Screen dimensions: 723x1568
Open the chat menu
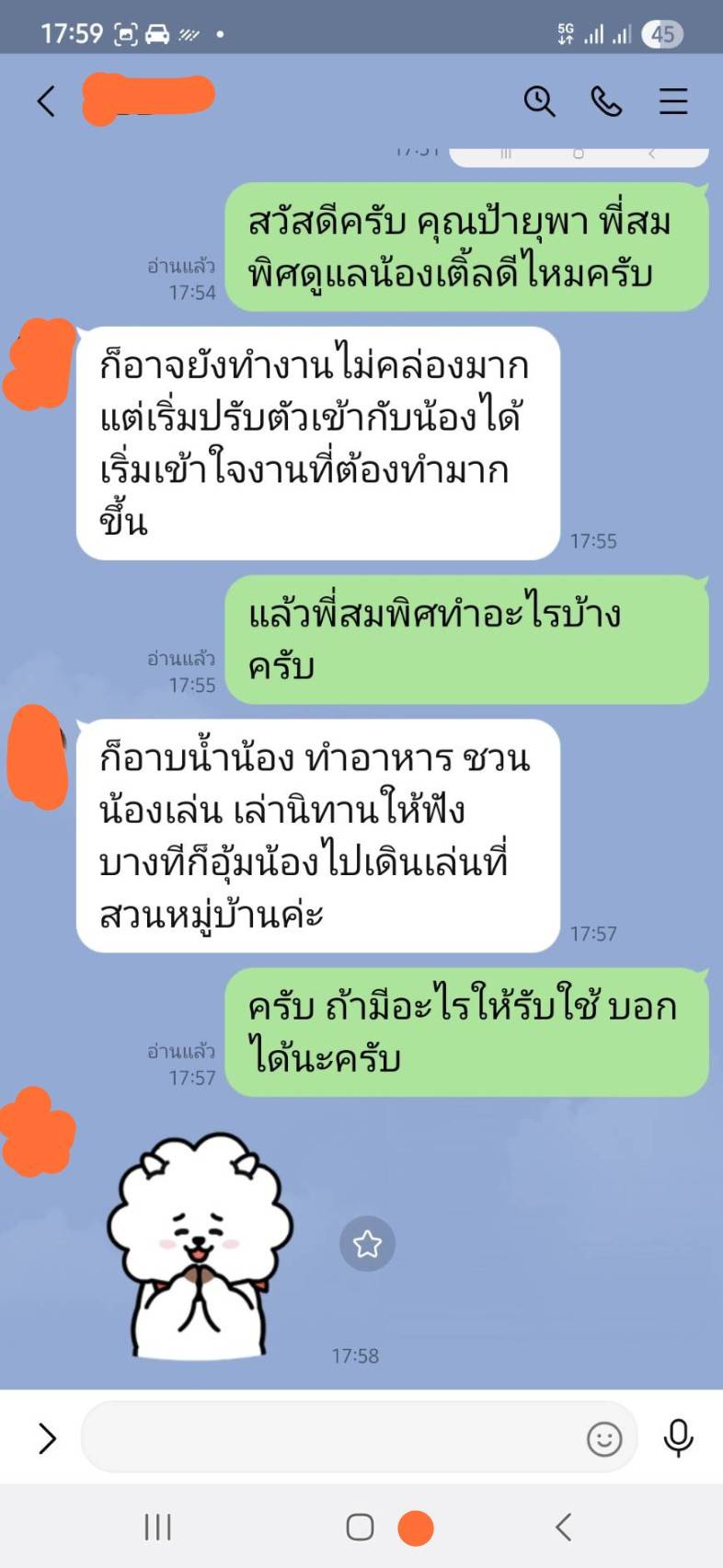673,100
